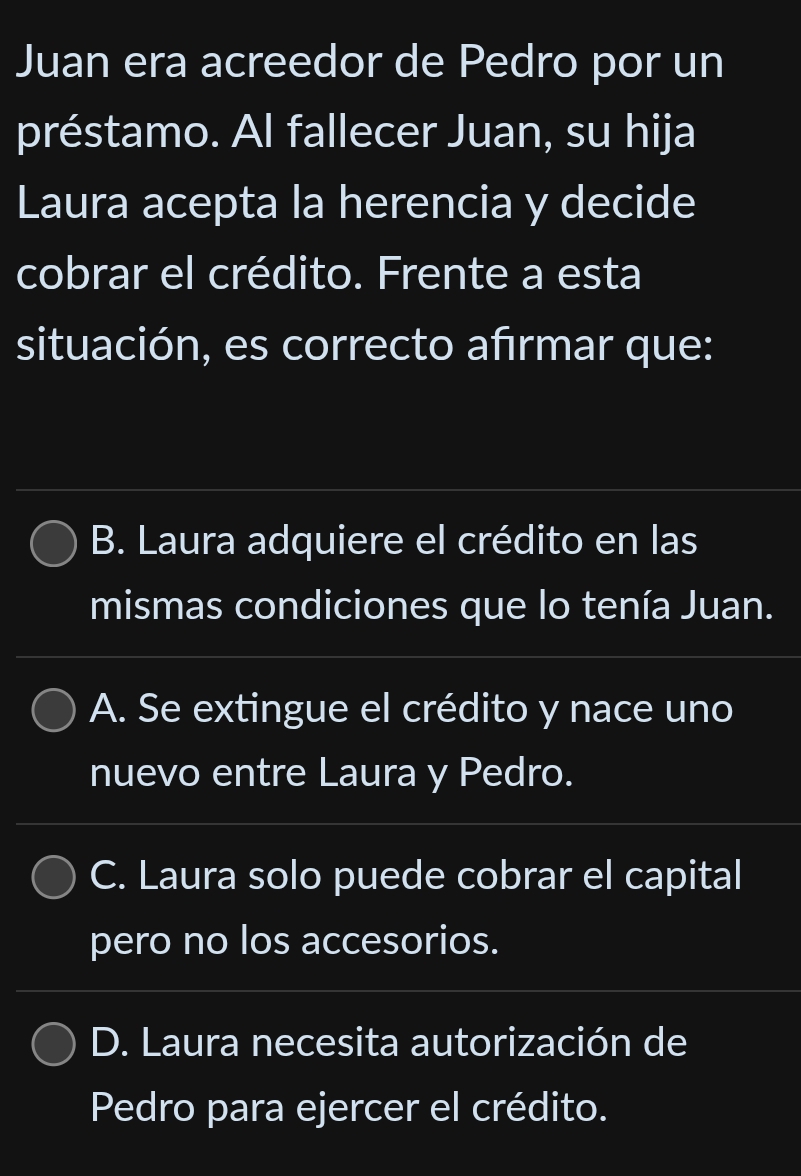Select answer B about Laura acquiring the credit
Image resolution: width=801 pixels, height=1176 pixels.
coord(54,544)
